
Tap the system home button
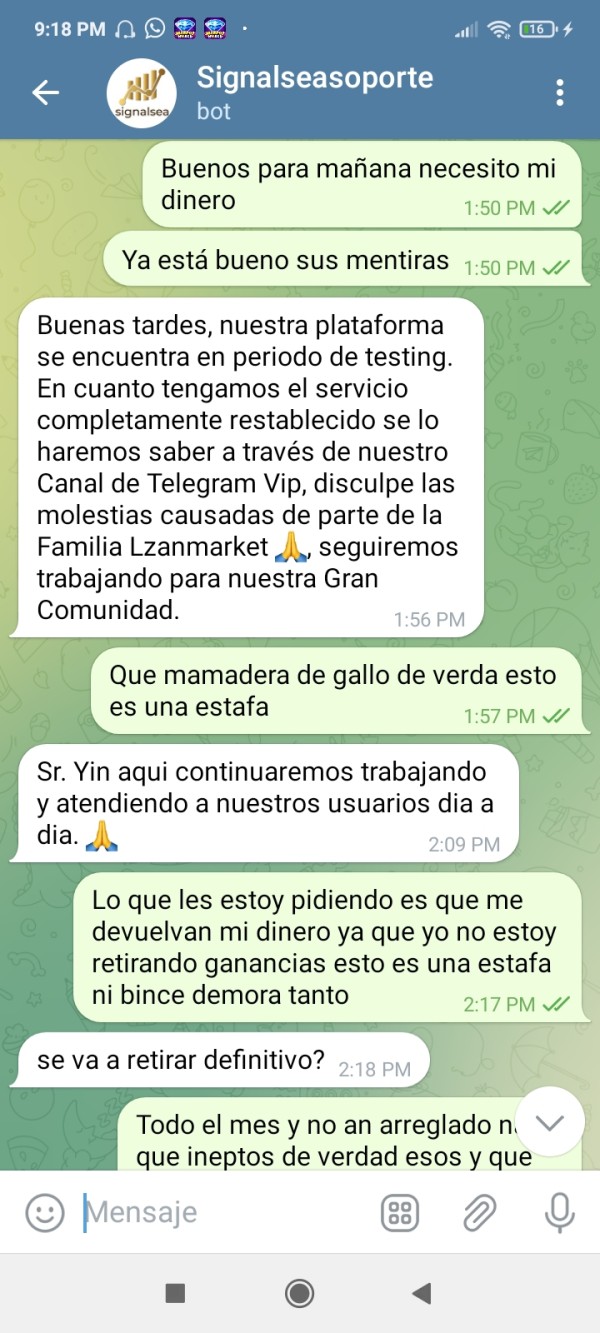[x=299, y=1293]
